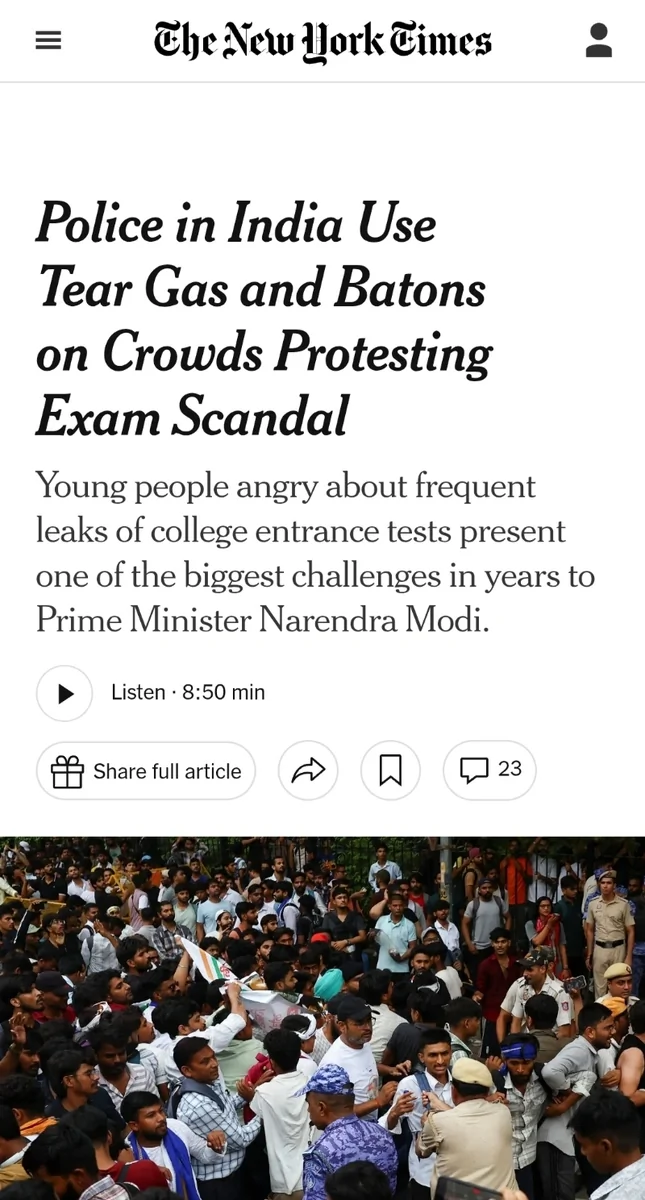Screen dimensions: 645x1200
Task: Open the 23 comments
Action: coord(490,770)
